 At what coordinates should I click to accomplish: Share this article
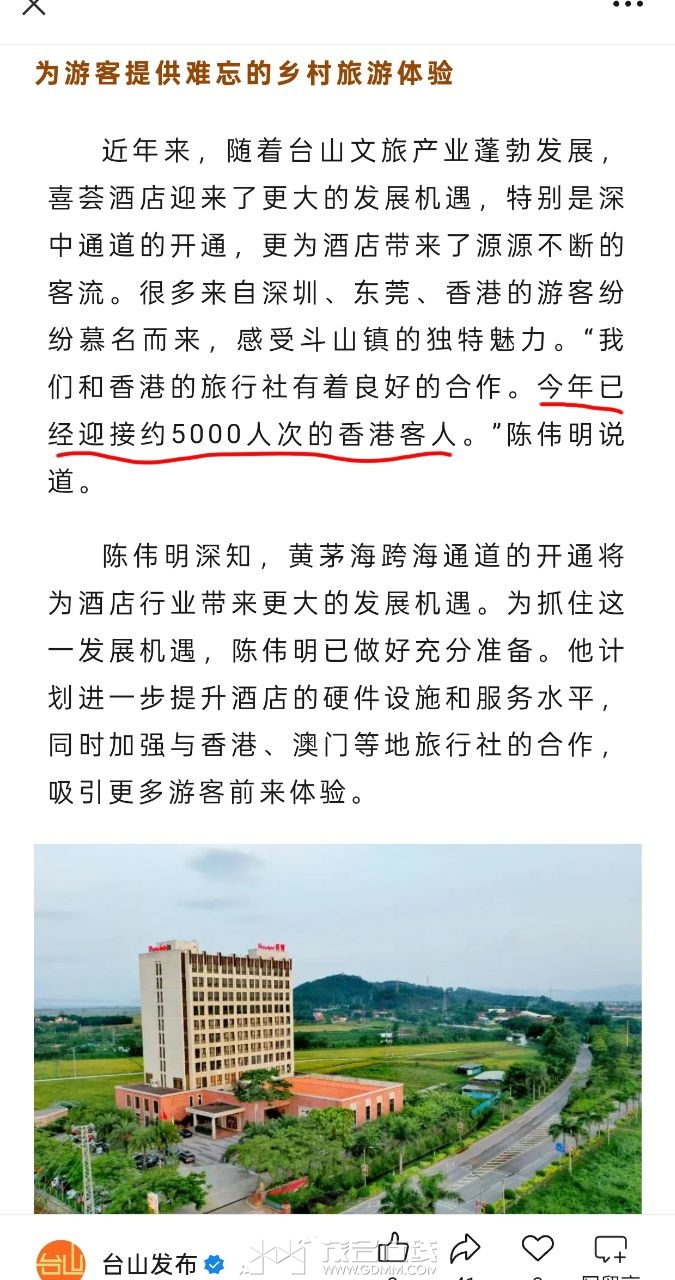(465, 1249)
